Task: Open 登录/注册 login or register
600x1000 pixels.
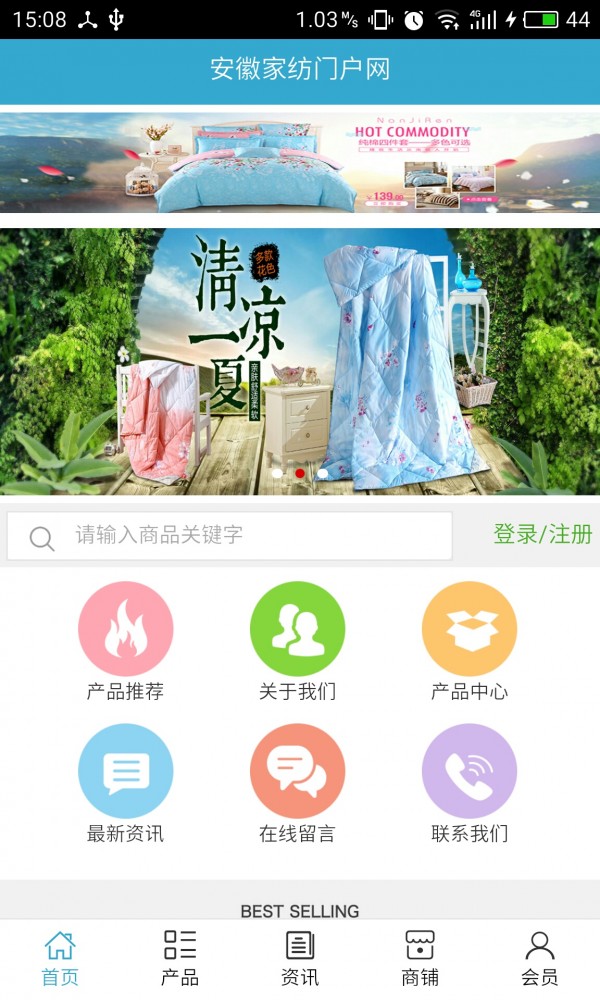Action: 542,534
